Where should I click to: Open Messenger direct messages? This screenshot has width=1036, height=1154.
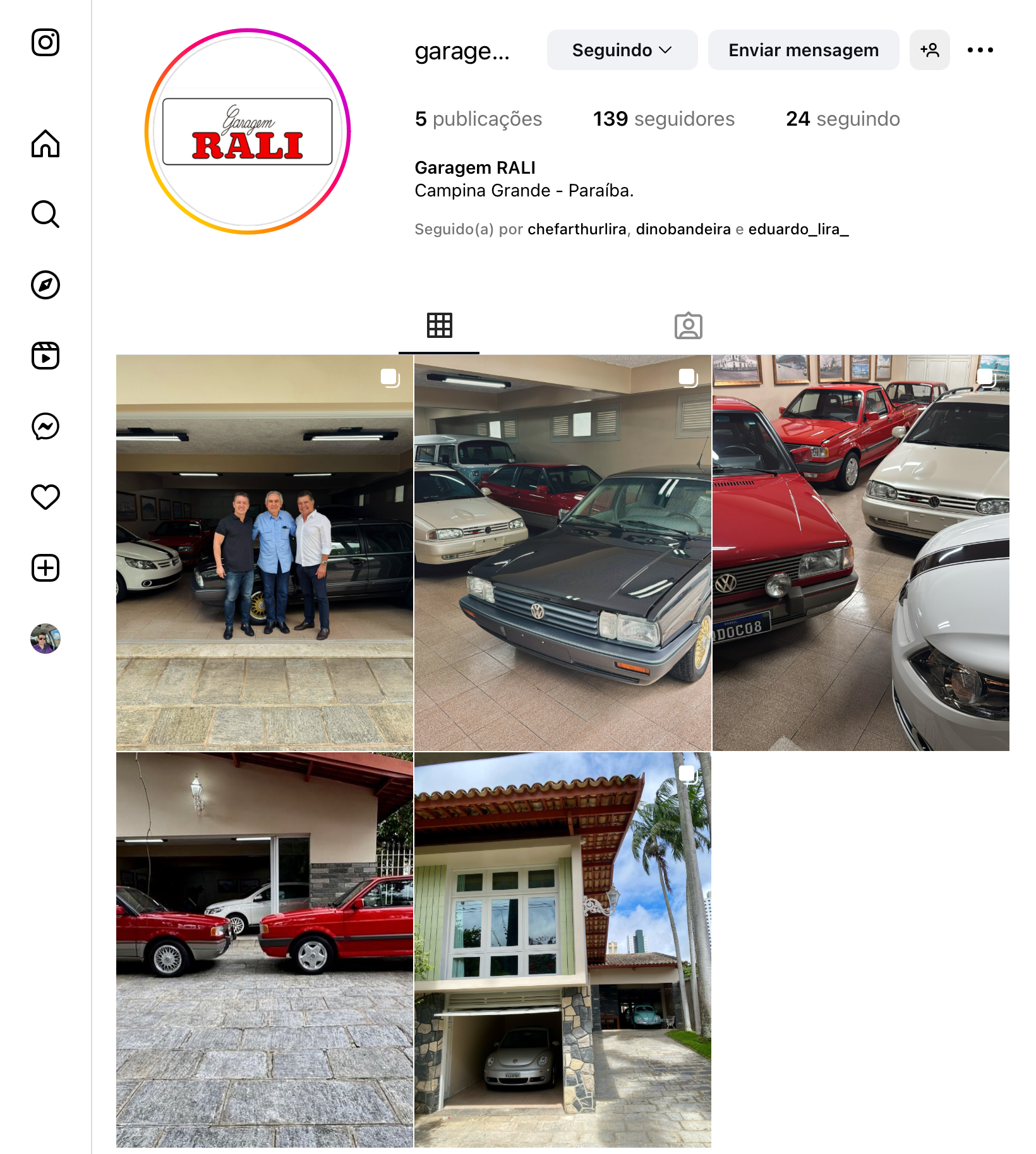pos(45,426)
